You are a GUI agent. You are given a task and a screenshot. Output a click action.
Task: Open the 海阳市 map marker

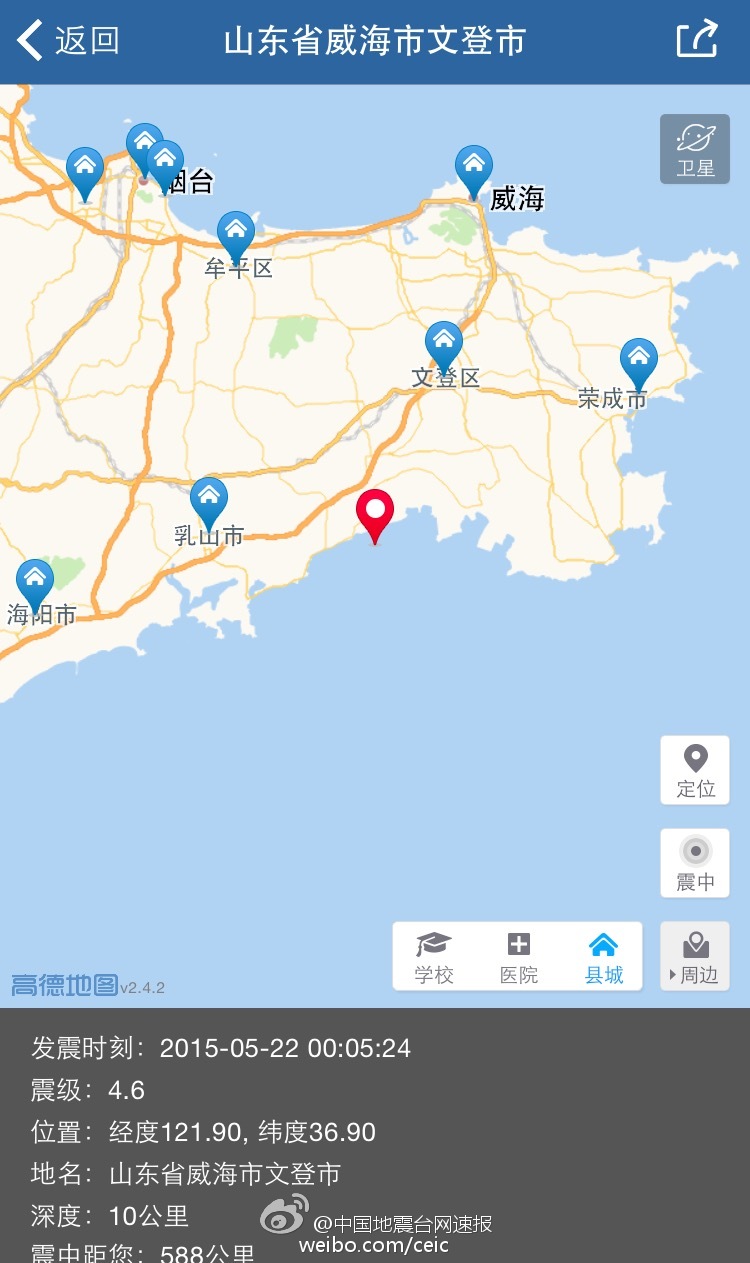tap(35, 581)
